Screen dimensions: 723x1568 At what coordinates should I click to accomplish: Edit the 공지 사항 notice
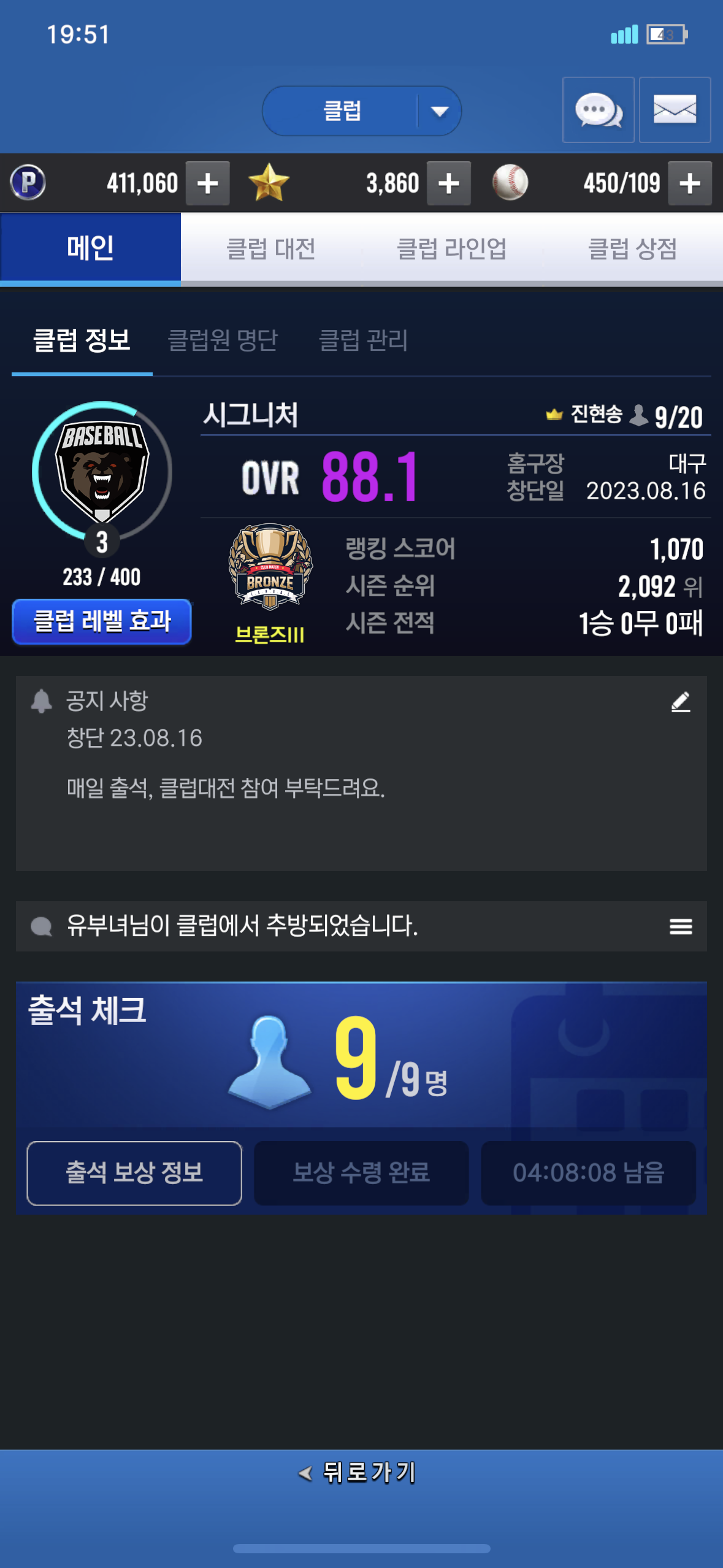[x=681, y=702]
